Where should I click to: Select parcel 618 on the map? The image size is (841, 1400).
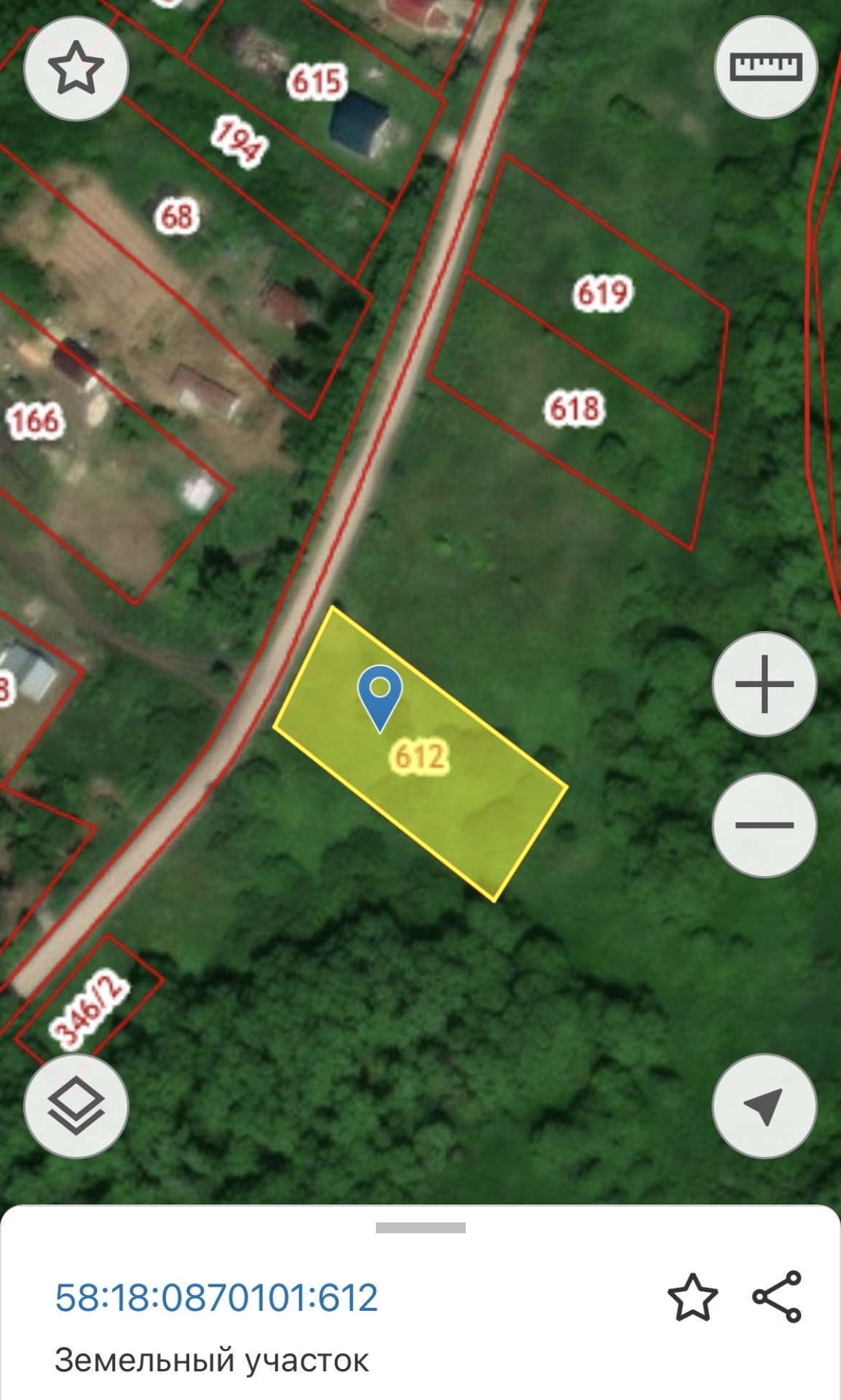(574, 408)
